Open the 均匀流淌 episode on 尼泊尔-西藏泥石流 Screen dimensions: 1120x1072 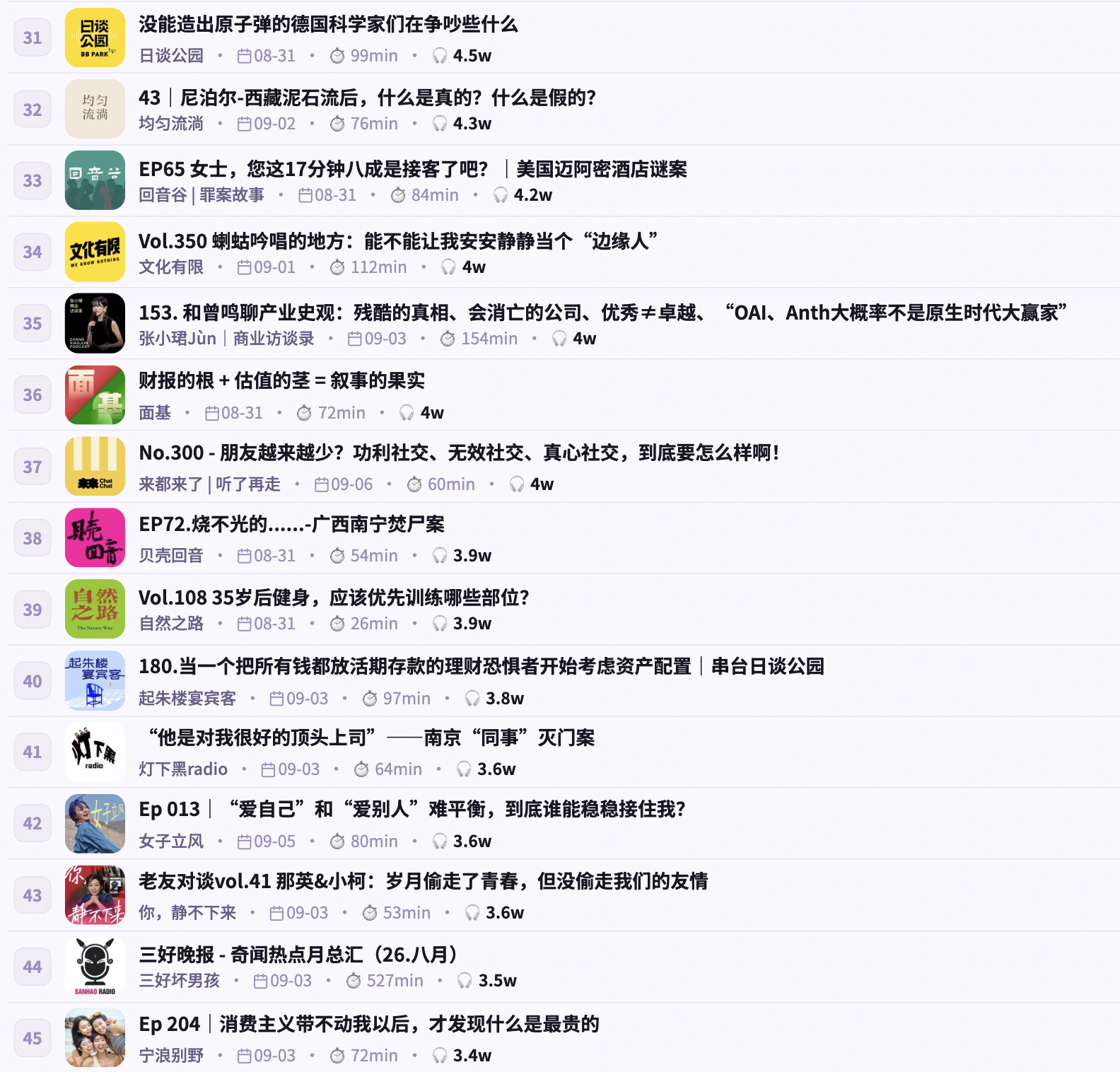coord(367,98)
